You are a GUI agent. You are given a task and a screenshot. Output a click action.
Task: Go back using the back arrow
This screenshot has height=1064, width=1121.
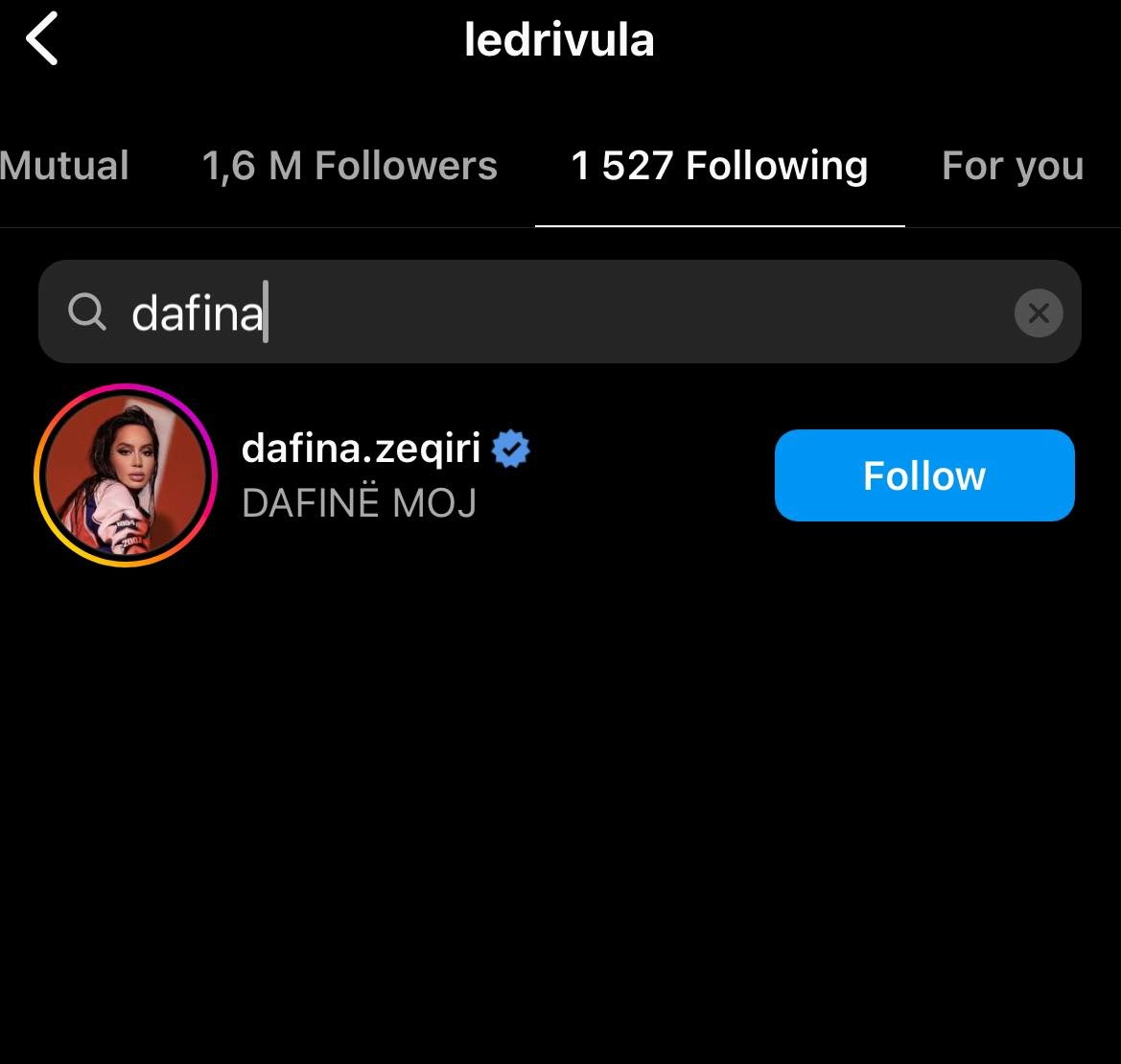coord(42,39)
